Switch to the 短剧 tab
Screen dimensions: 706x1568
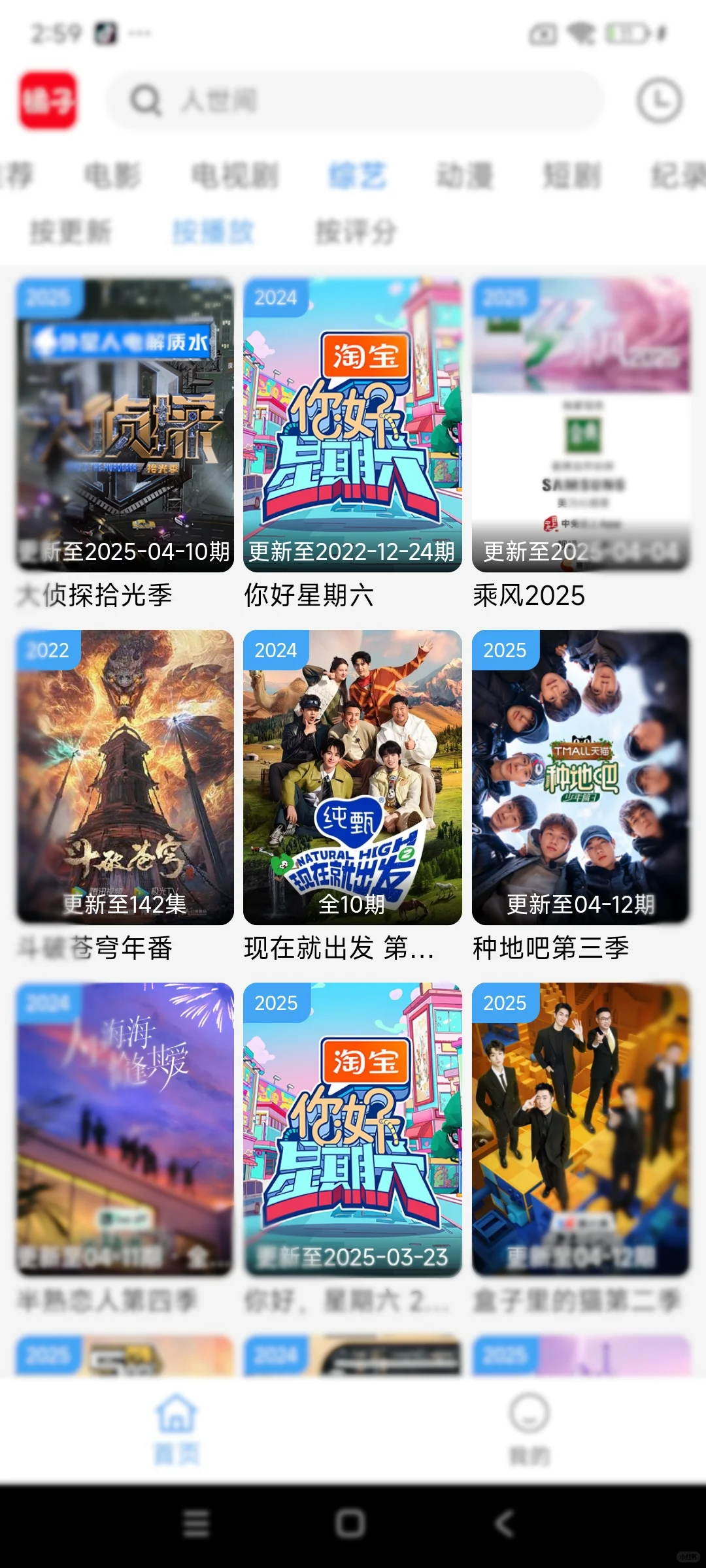[571, 176]
